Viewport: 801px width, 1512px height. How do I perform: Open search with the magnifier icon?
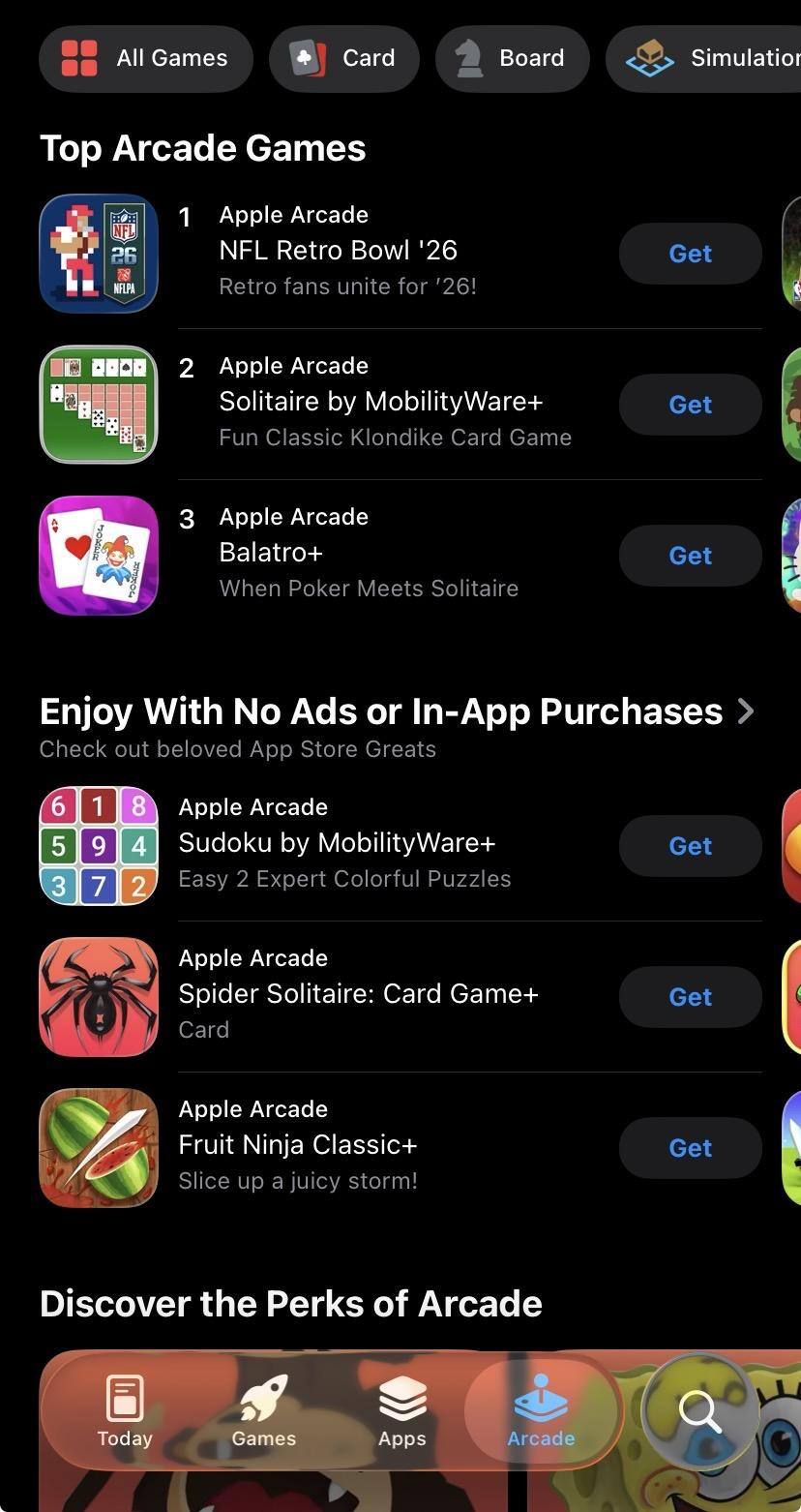click(700, 1412)
